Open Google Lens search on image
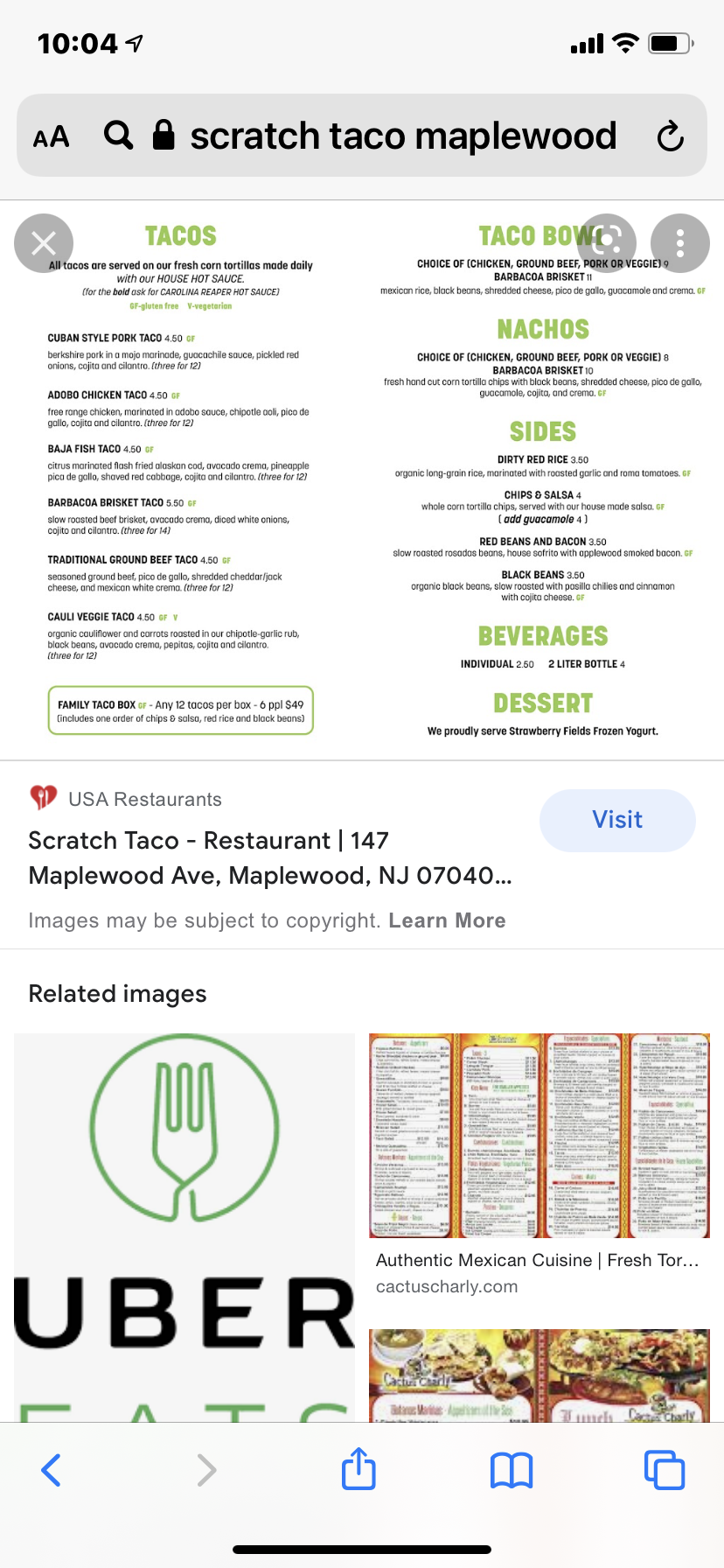Screen dimensions: 724x1568 pos(607,243)
